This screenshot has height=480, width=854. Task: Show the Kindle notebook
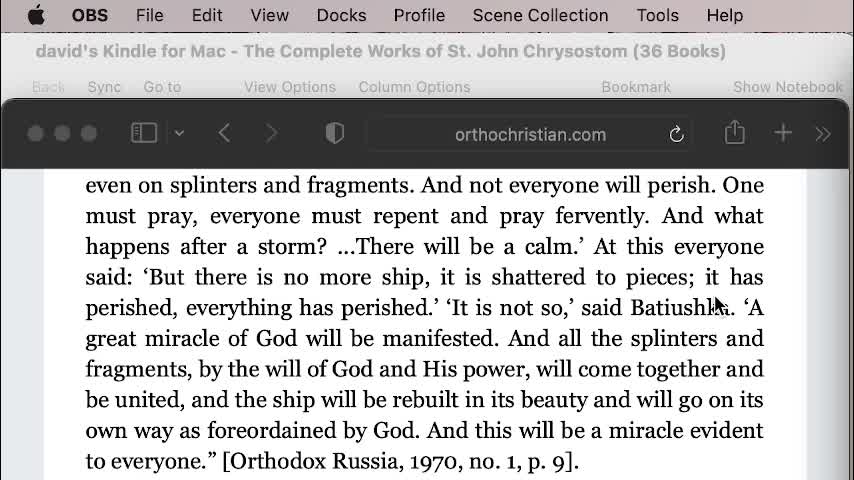(787, 87)
